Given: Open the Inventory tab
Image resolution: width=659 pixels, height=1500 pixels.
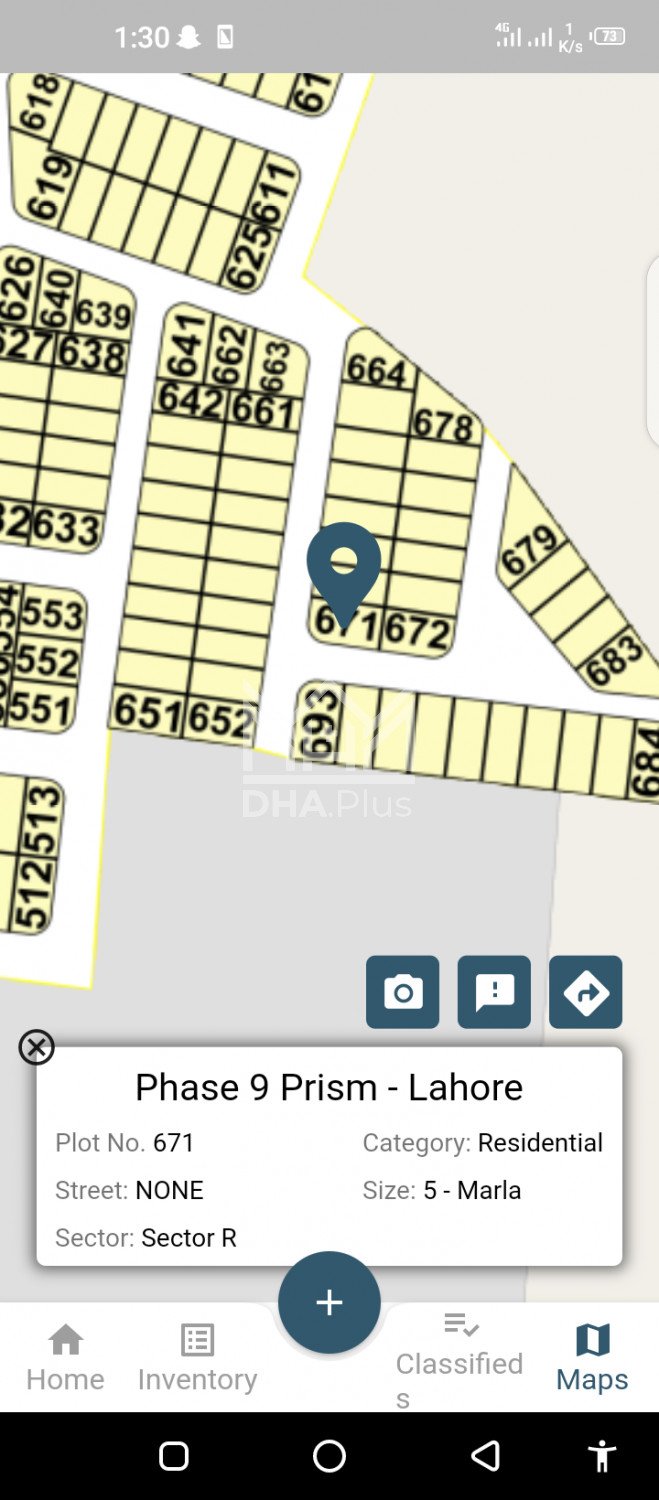Looking at the screenshot, I should tap(197, 1357).
